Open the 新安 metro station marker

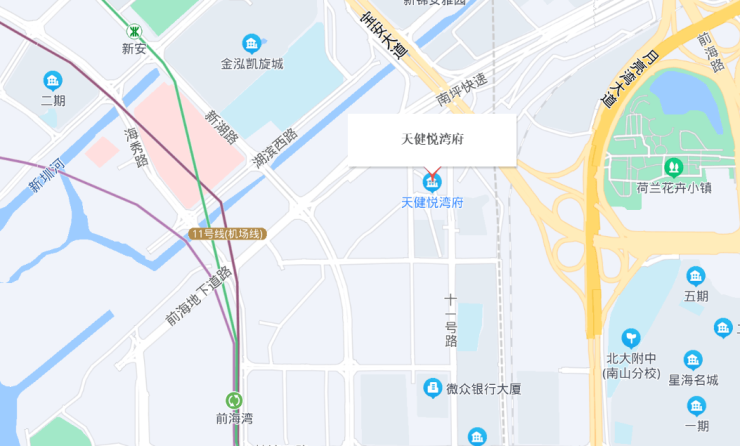tap(133, 31)
